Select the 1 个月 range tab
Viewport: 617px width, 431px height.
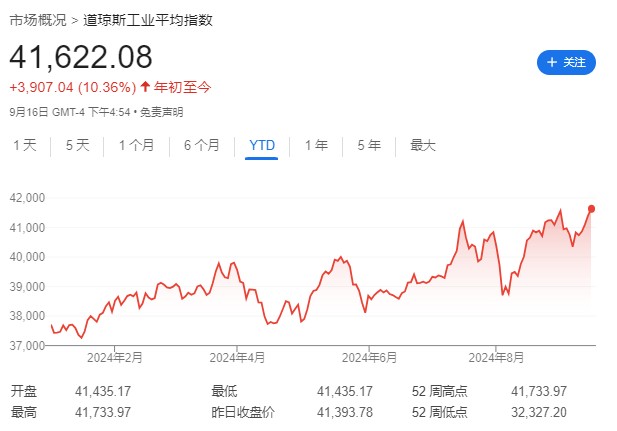point(136,145)
